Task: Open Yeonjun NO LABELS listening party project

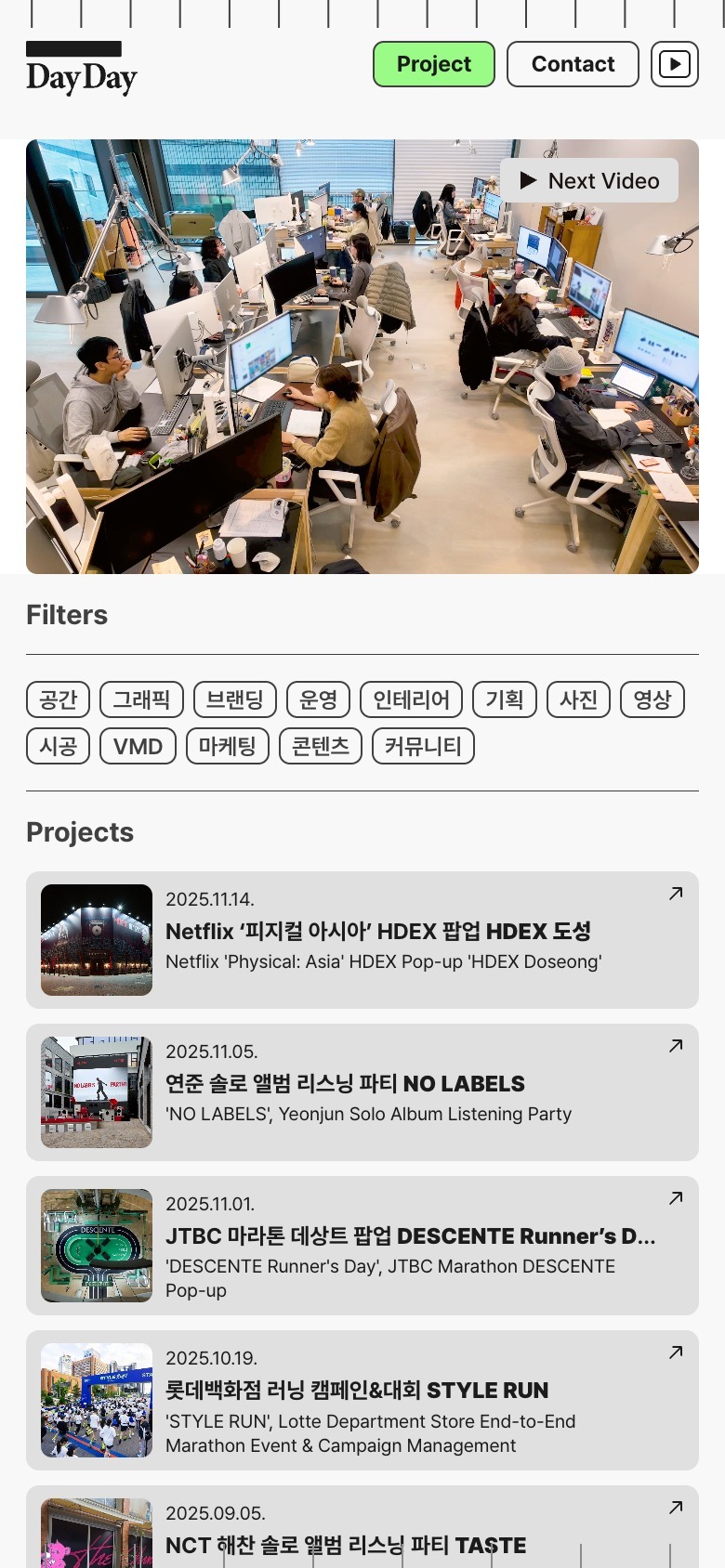Action: pos(362,1092)
